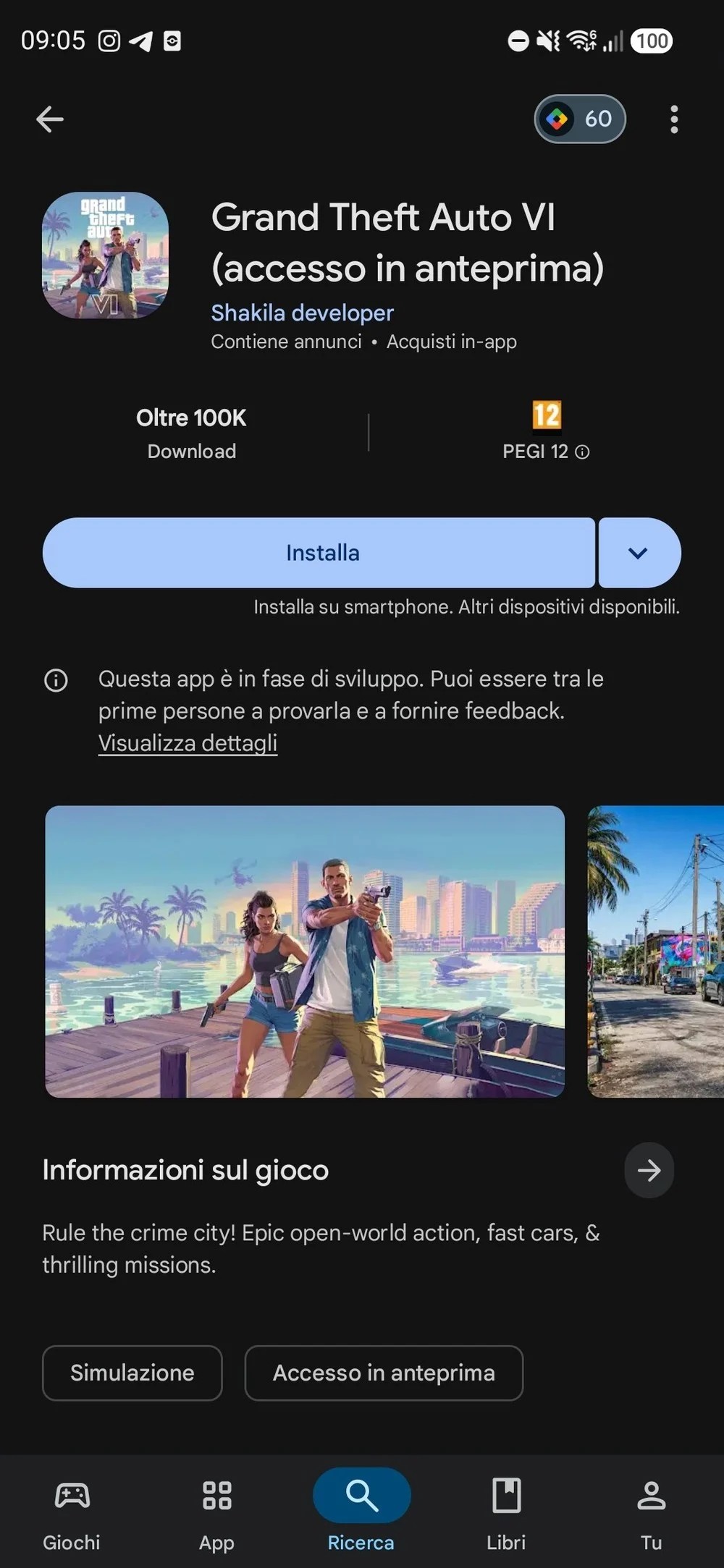Open the first screenshot with two characters
This screenshot has width=724, height=1568.
coord(305,952)
